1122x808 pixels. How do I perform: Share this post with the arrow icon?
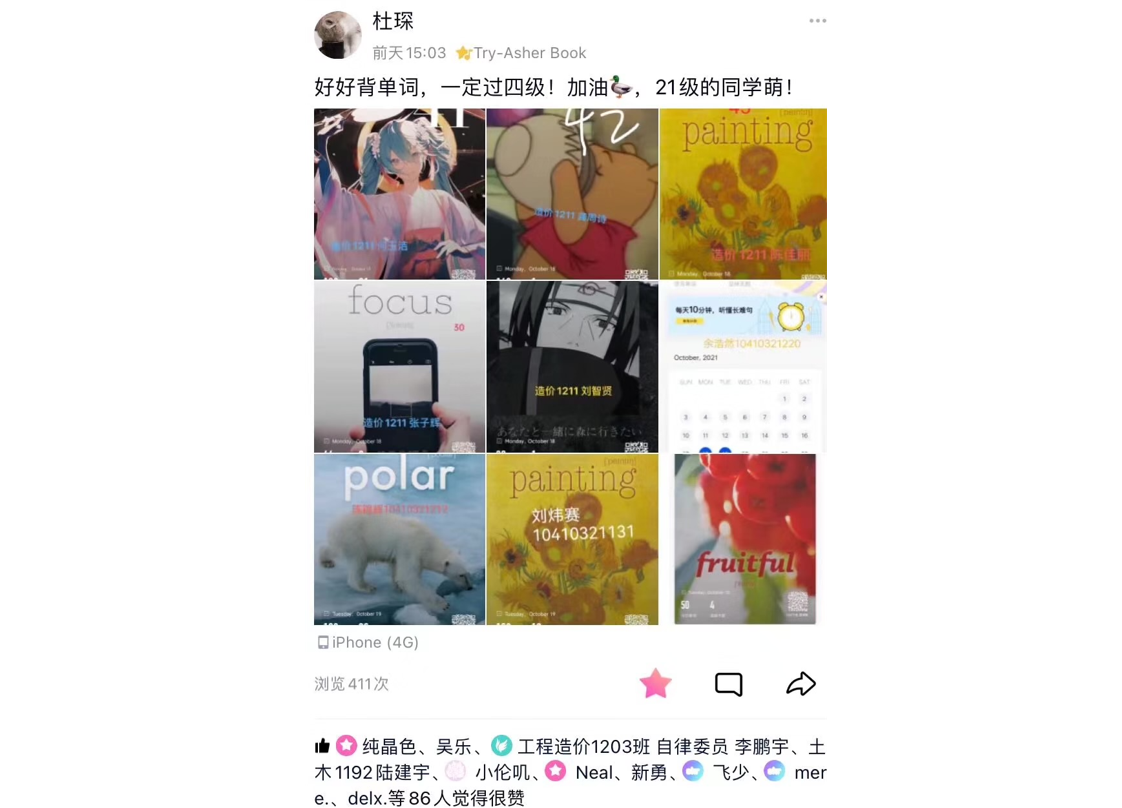[800, 684]
